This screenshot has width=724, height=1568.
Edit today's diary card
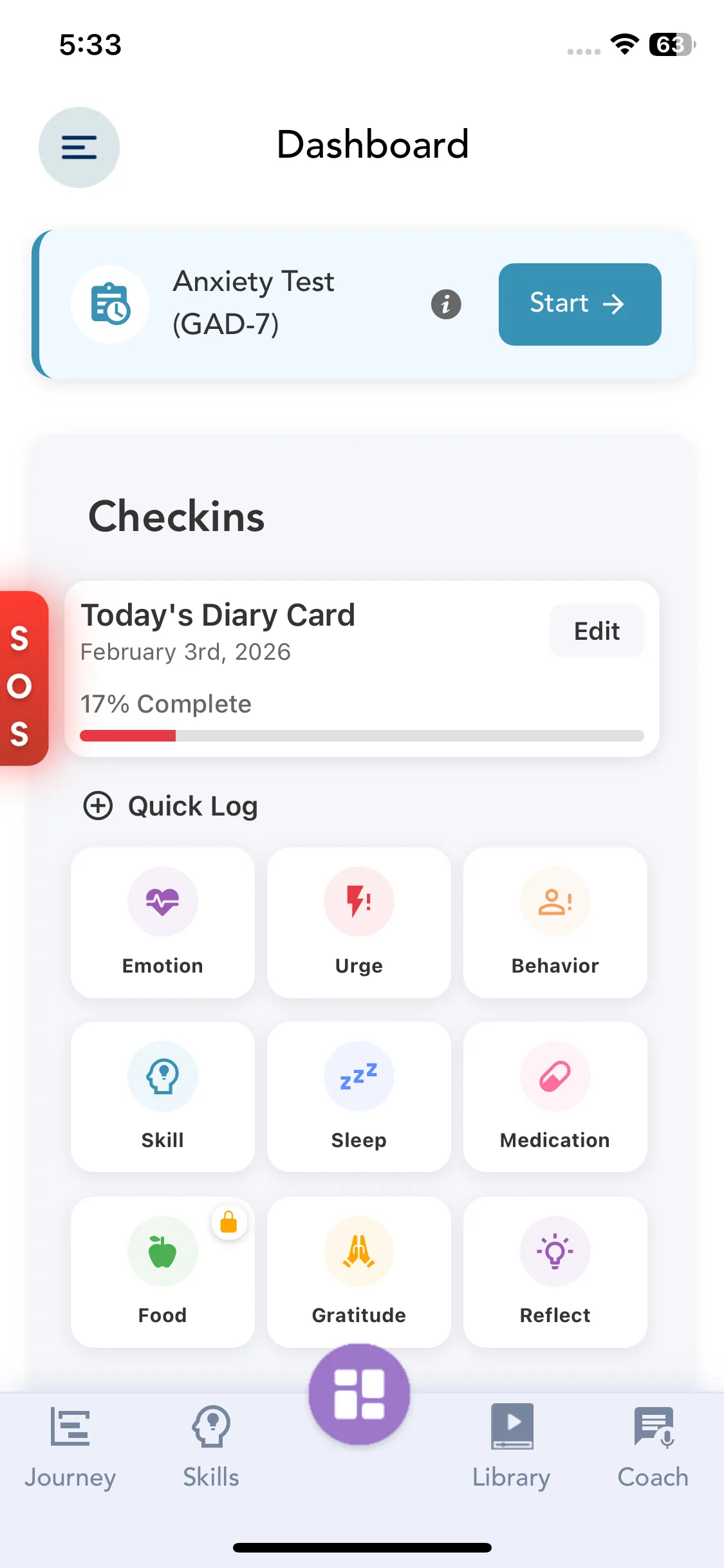597,631
